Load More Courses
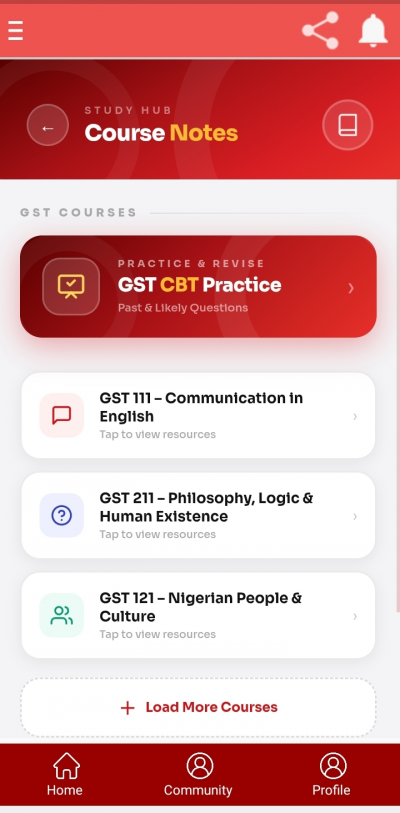The width and height of the screenshot is (400, 813). (x=198, y=708)
